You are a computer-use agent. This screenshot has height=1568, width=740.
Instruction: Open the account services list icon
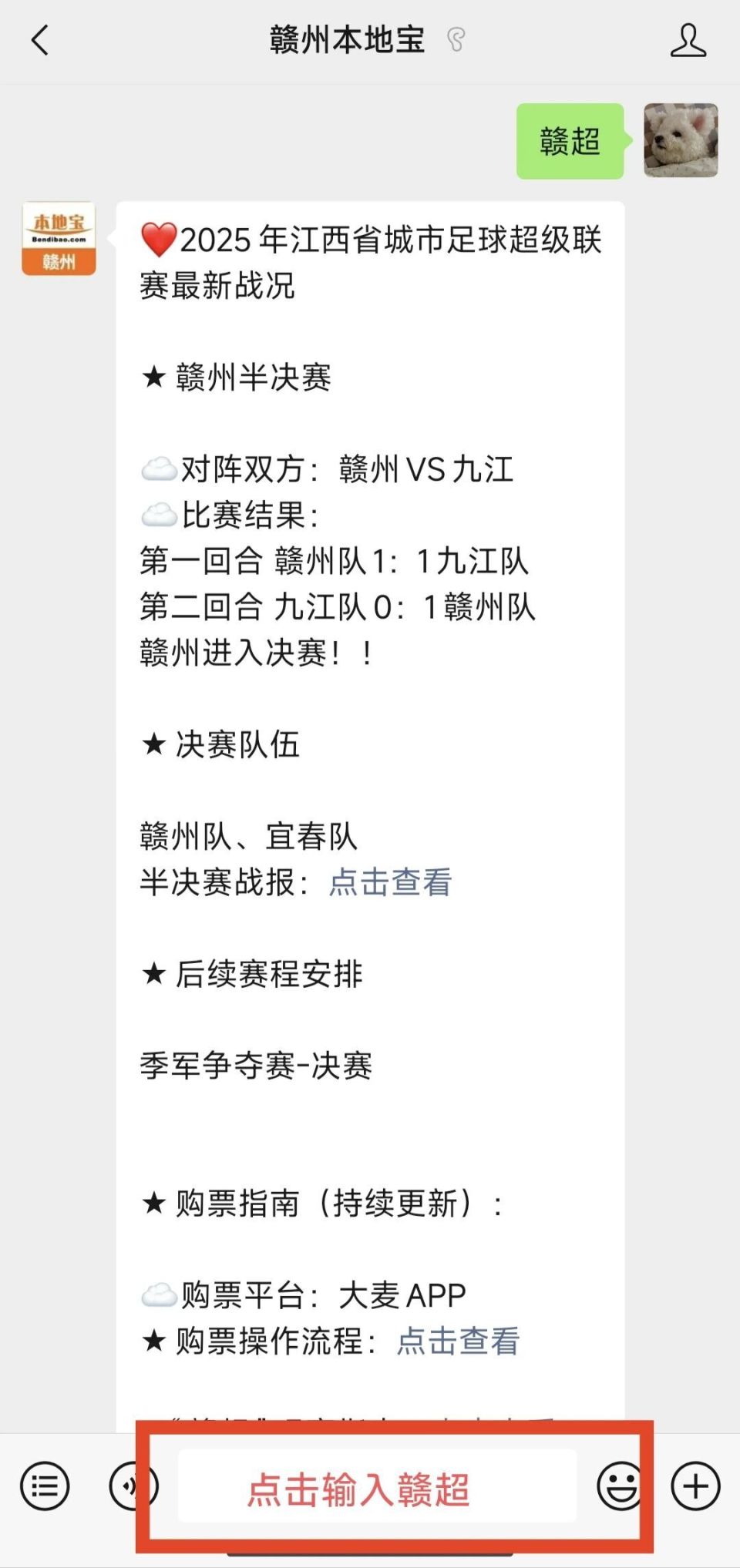(44, 1486)
